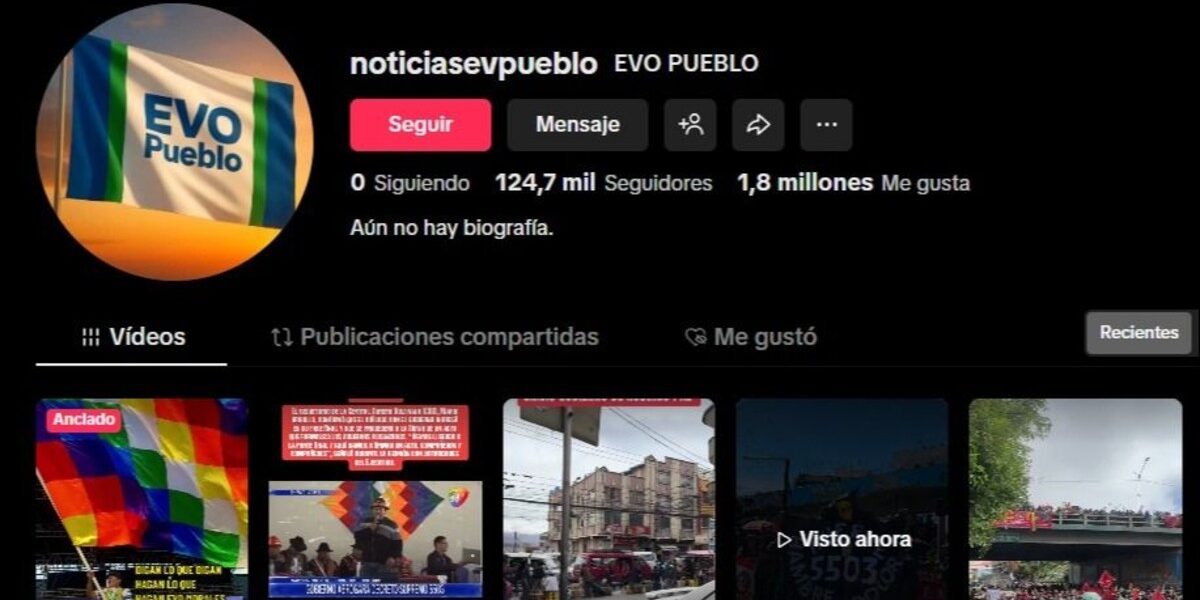Image resolution: width=1200 pixels, height=600 pixels.
Task: Open the EVO Pueblo profile picture
Action: (174, 142)
